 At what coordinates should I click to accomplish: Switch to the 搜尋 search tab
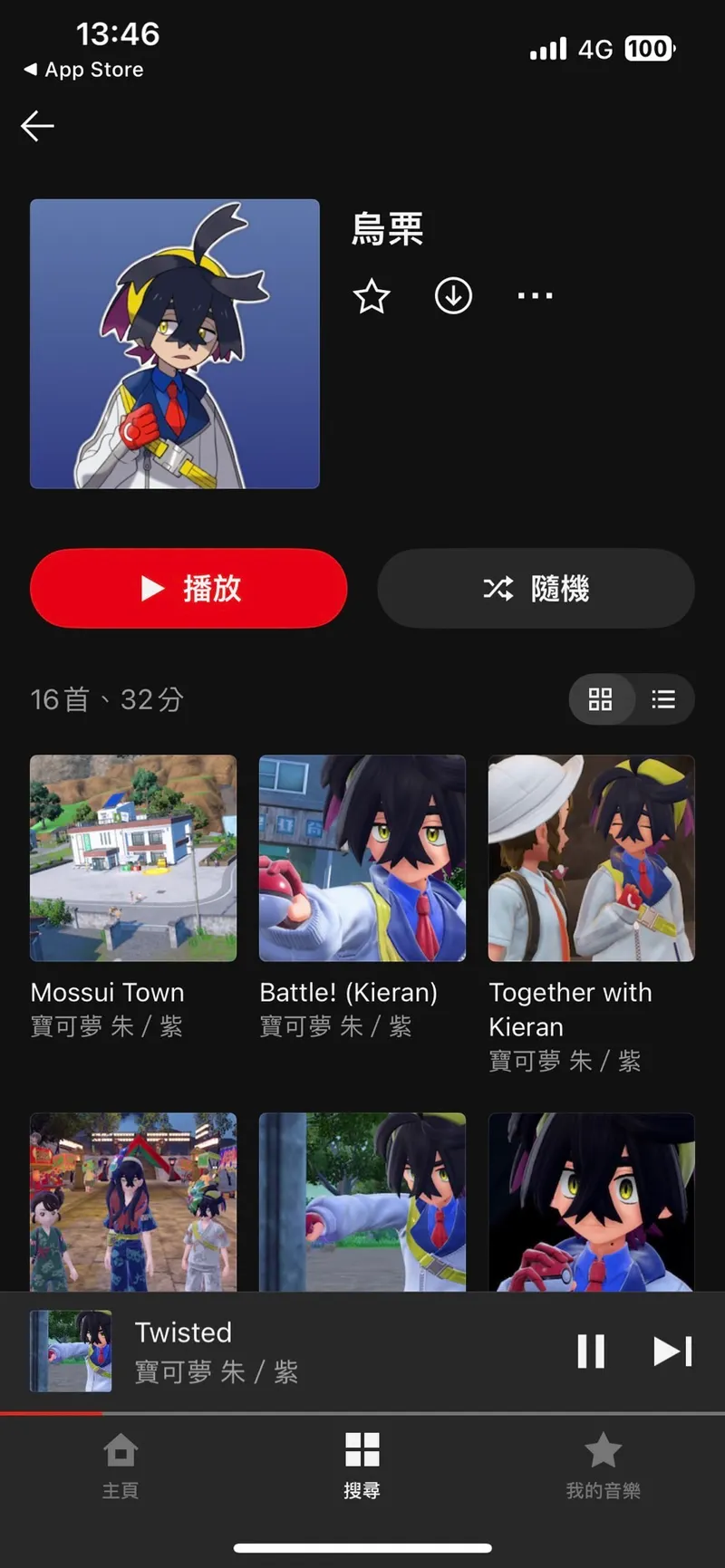(x=362, y=1465)
